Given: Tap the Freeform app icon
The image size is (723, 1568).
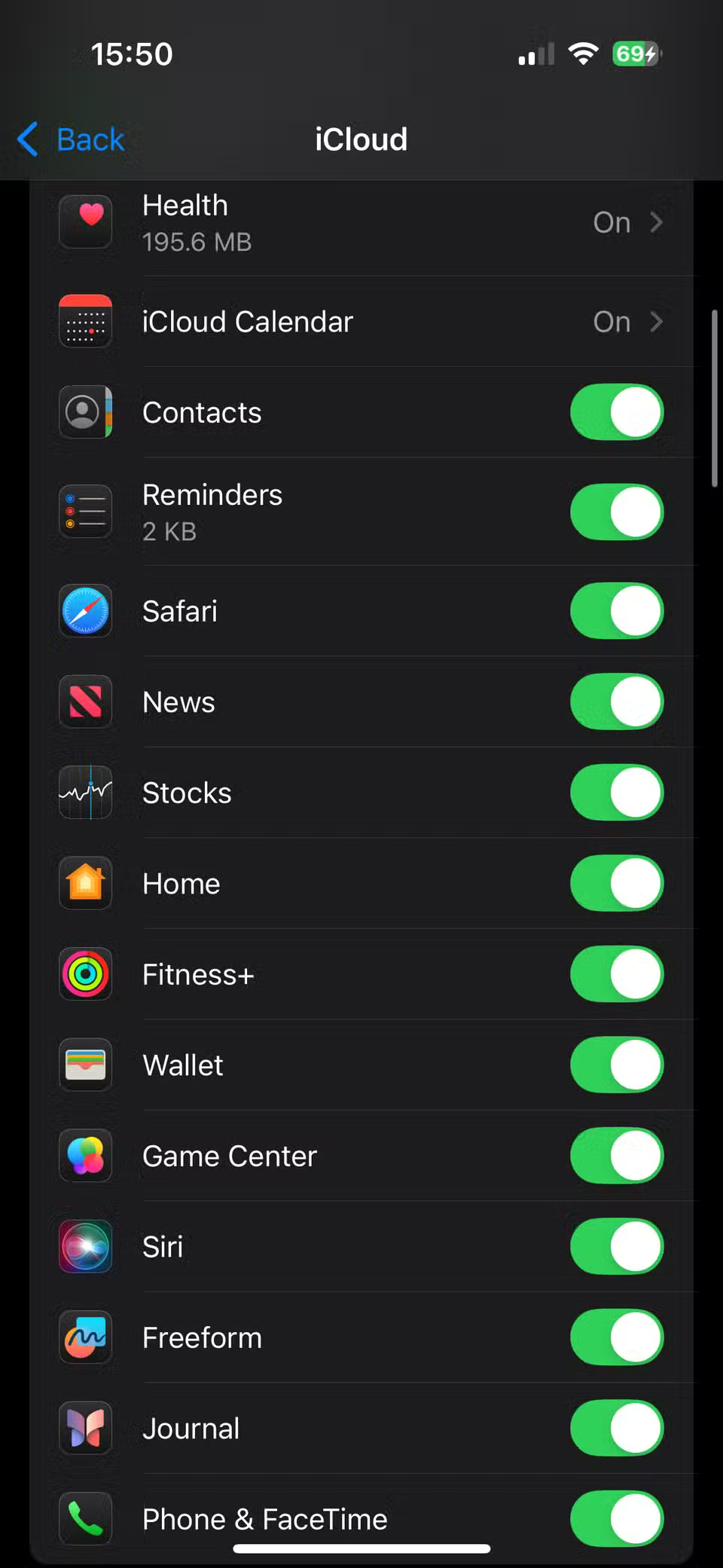Looking at the screenshot, I should tap(85, 1337).
